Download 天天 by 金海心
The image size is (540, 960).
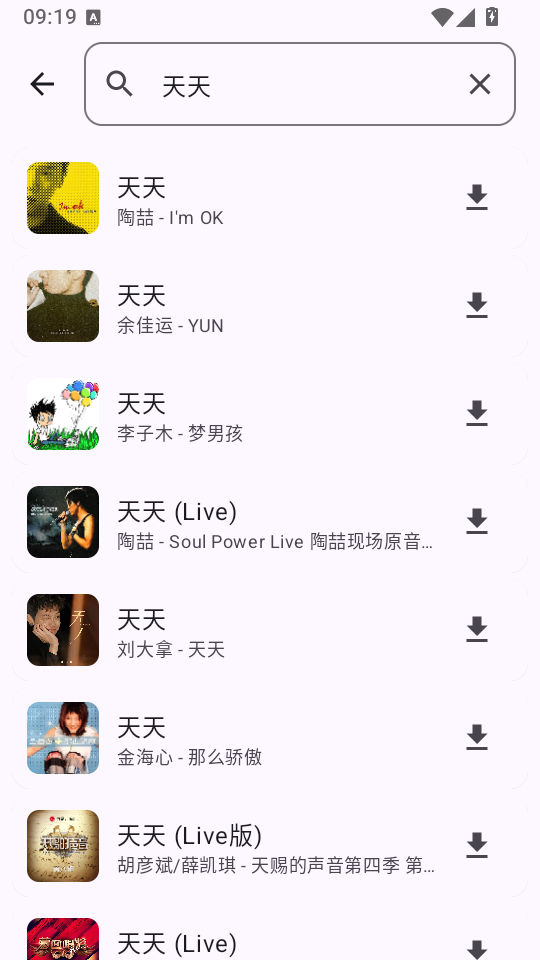477,738
